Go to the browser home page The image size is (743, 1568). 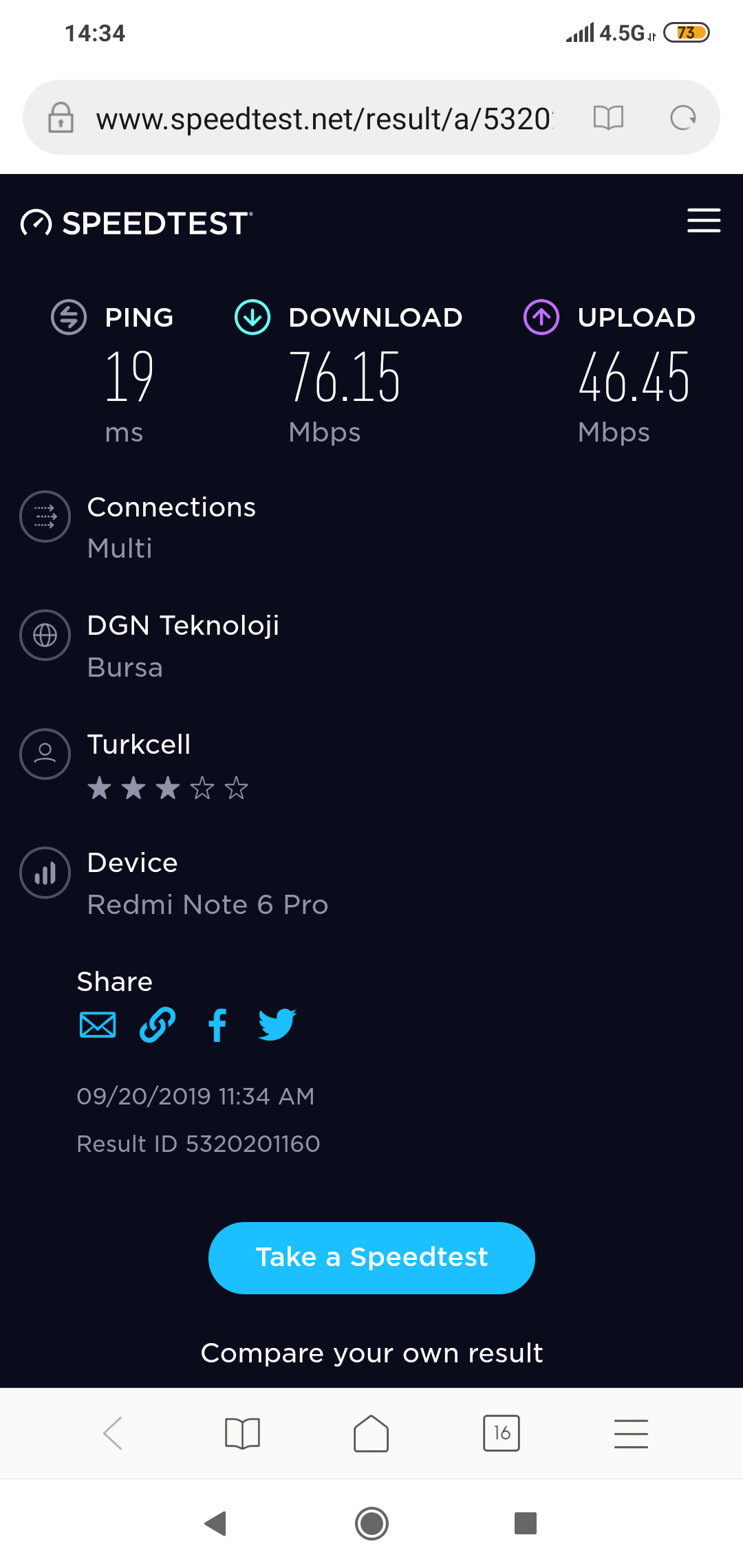(x=371, y=1433)
